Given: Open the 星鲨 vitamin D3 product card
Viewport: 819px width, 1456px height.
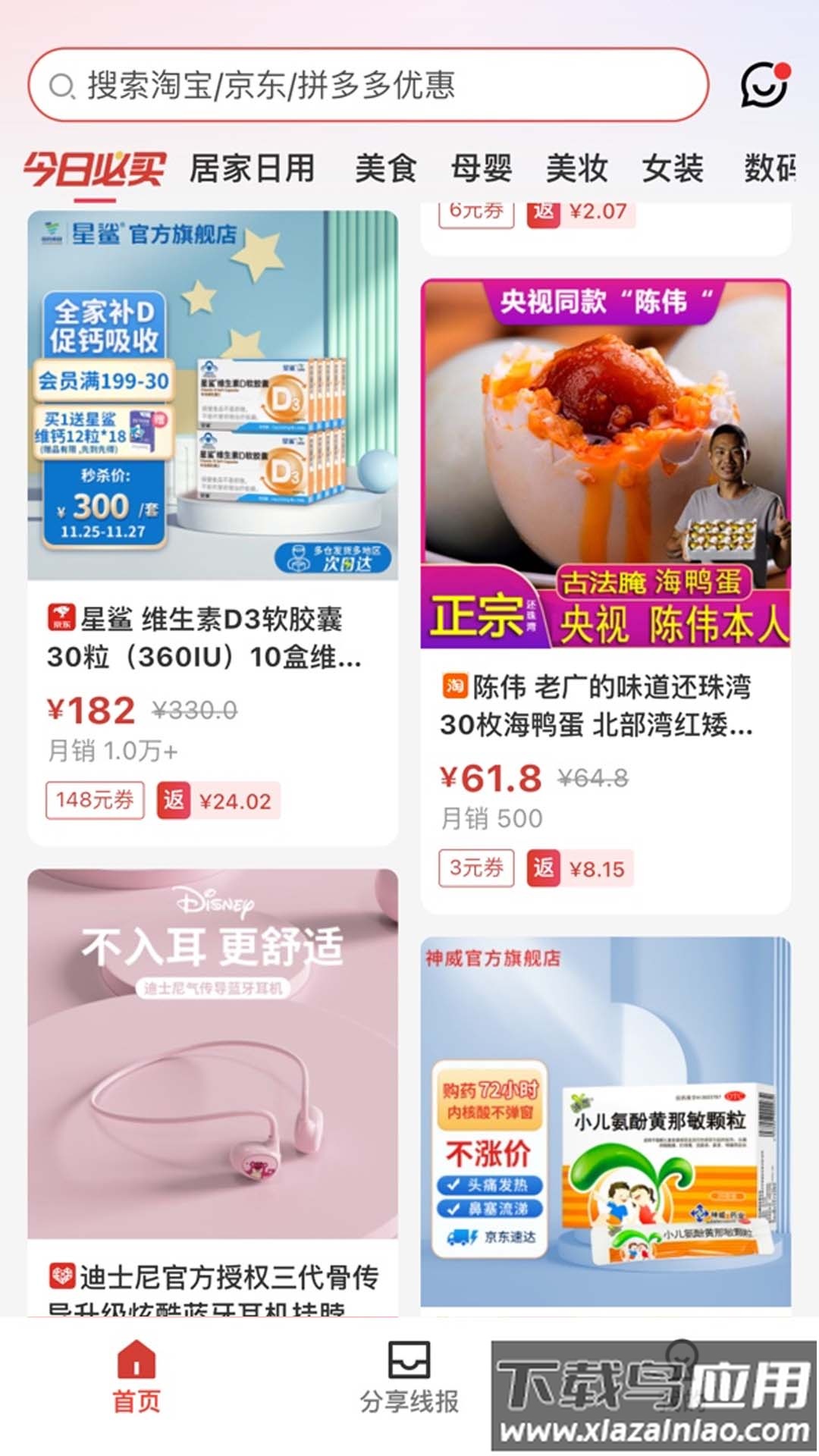Looking at the screenshot, I should [x=212, y=394].
